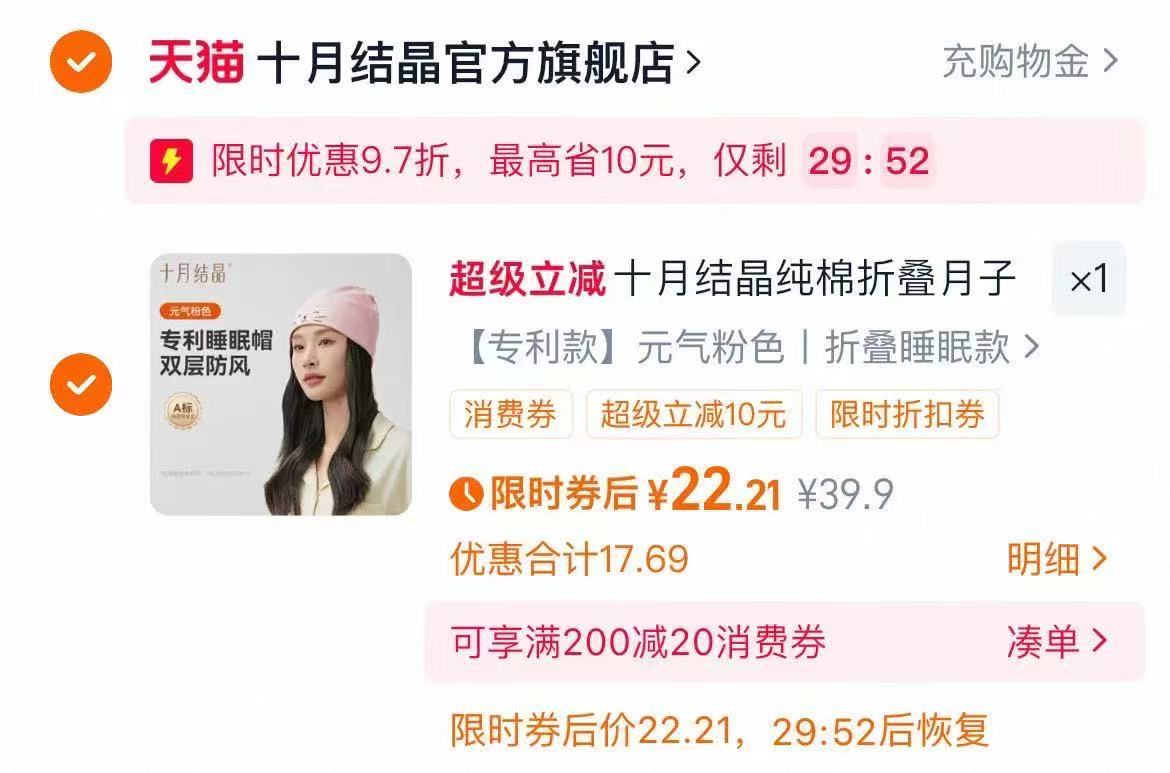Open 十月结晶纯棉折叠月子 product title
This screenshot has width=1170, height=773.
tap(732, 279)
